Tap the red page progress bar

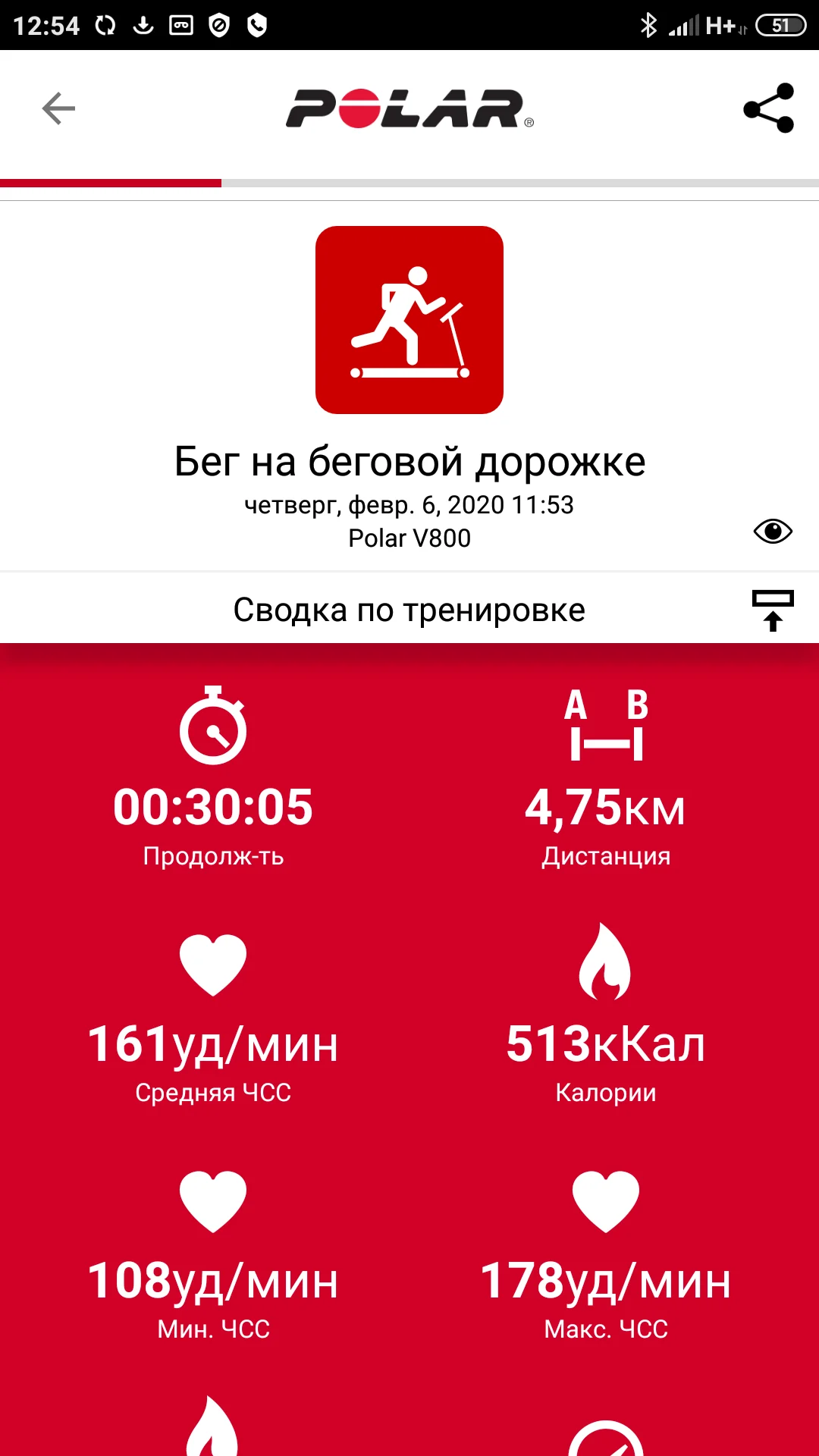click(111, 184)
